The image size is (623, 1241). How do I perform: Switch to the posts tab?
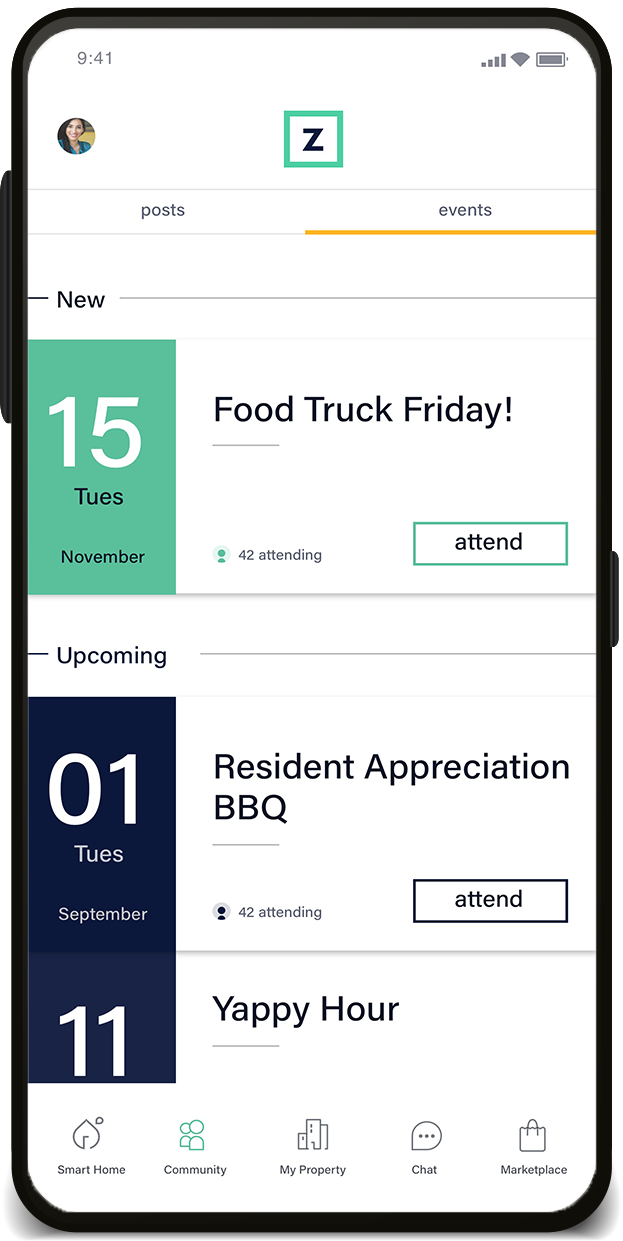163,211
